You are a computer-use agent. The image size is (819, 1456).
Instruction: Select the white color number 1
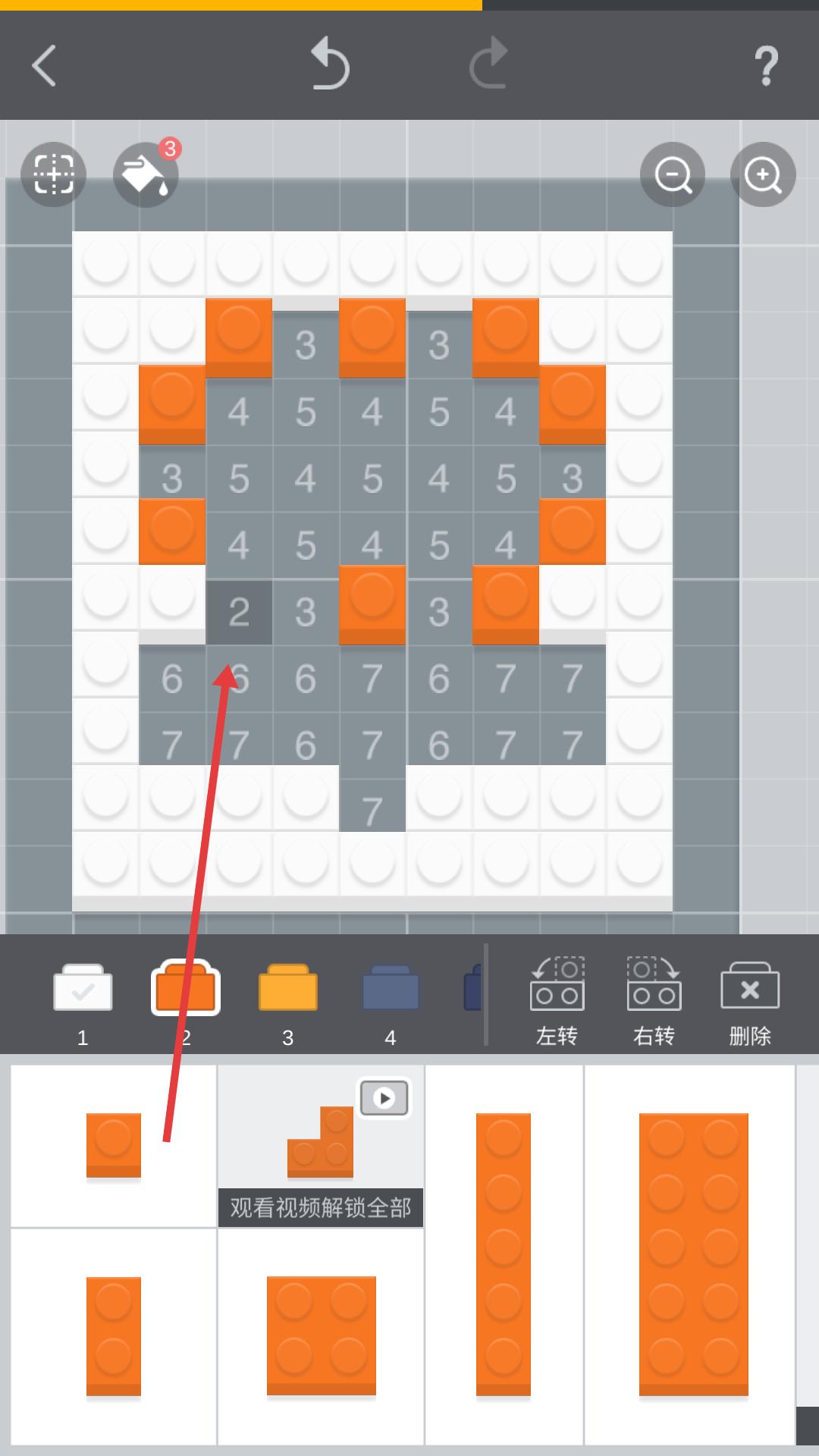click(83, 990)
